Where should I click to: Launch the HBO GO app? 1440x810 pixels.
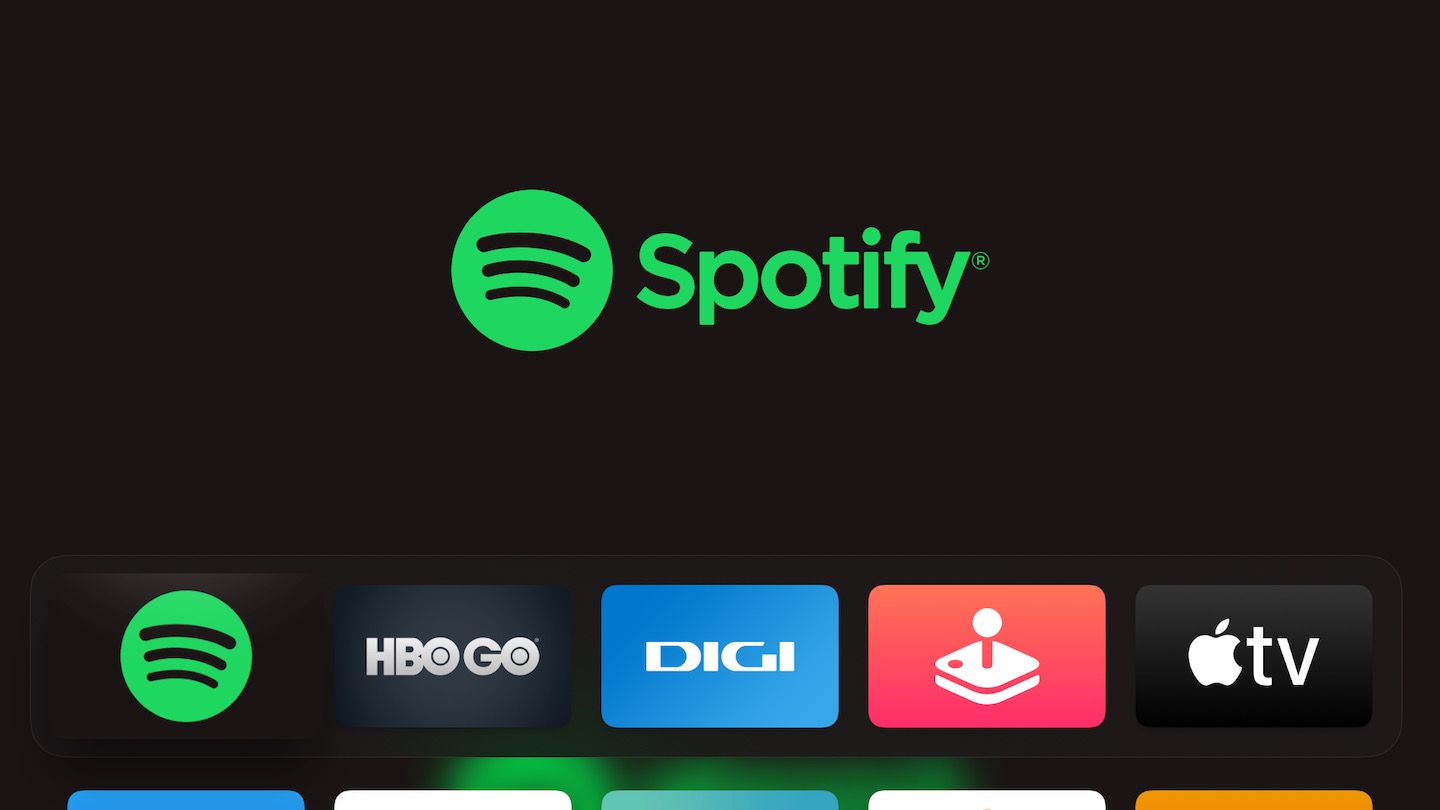(x=453, y=656)
